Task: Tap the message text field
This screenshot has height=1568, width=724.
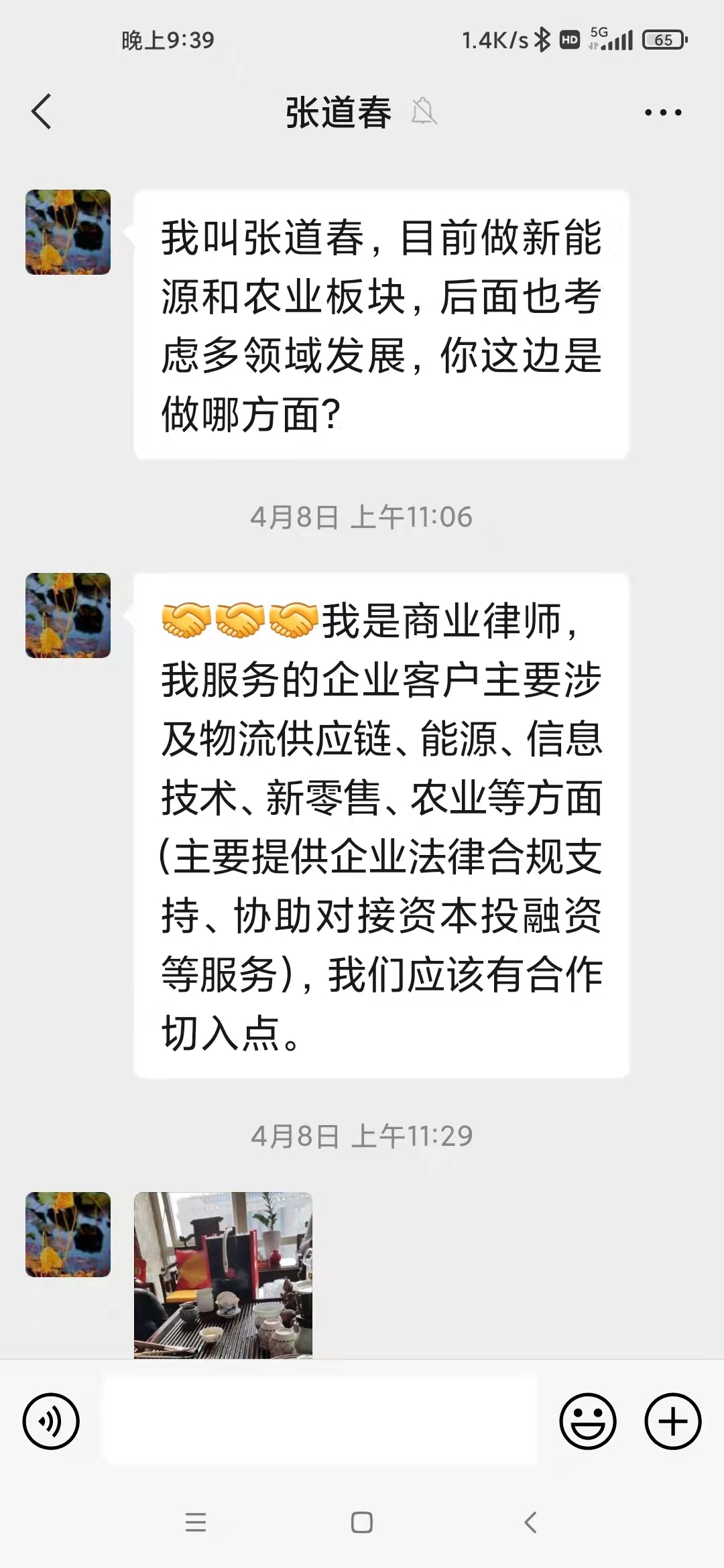Action: [x=319, y=1421]
